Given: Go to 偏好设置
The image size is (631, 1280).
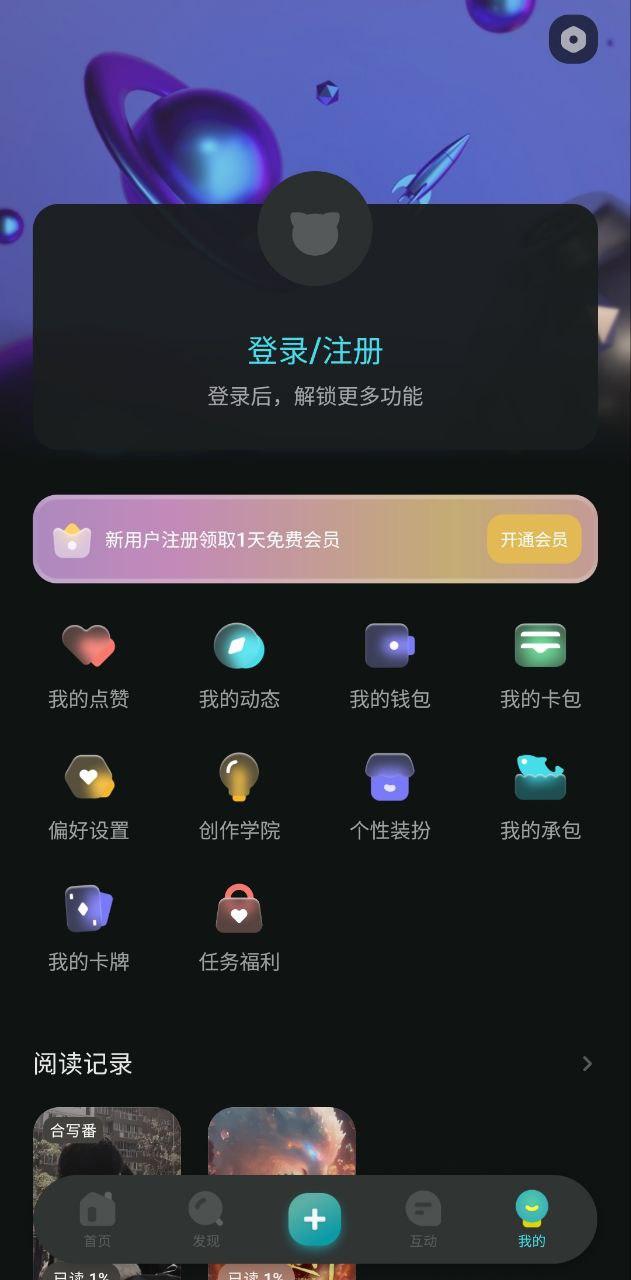Looking at the screenshot, I should (x=89, y=797).
